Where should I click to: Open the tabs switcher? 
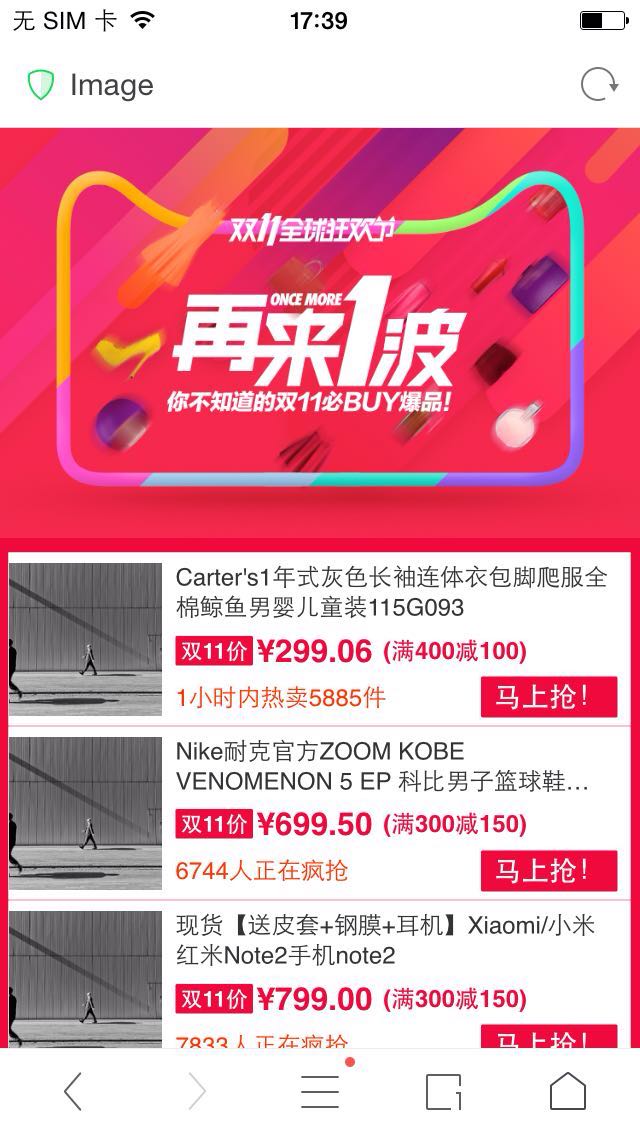[443, 1092]
